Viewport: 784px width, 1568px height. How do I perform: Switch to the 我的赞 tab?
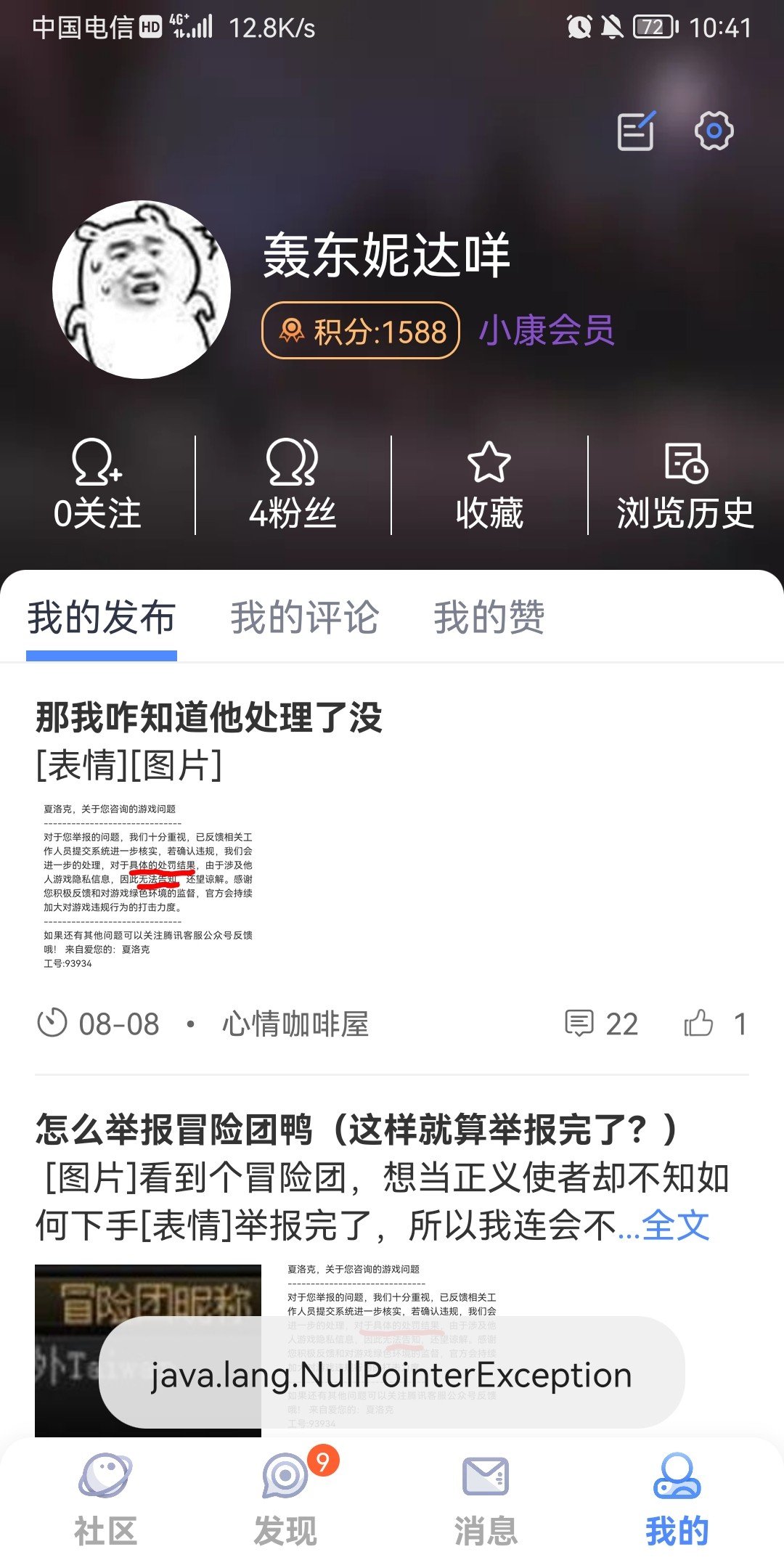[x=489, y=618]
